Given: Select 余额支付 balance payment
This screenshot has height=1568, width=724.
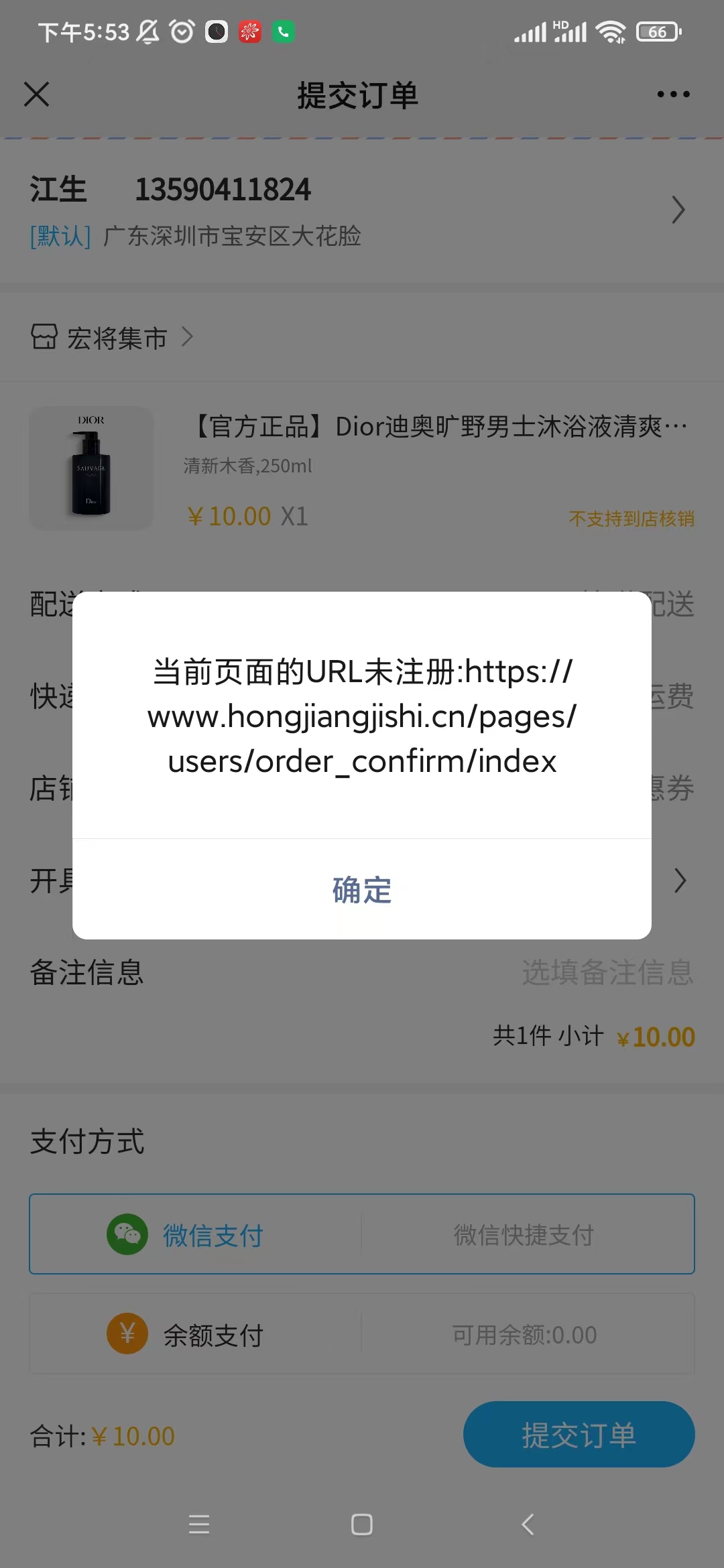Looking at the screenshot, I should [x=194, y=1335].
